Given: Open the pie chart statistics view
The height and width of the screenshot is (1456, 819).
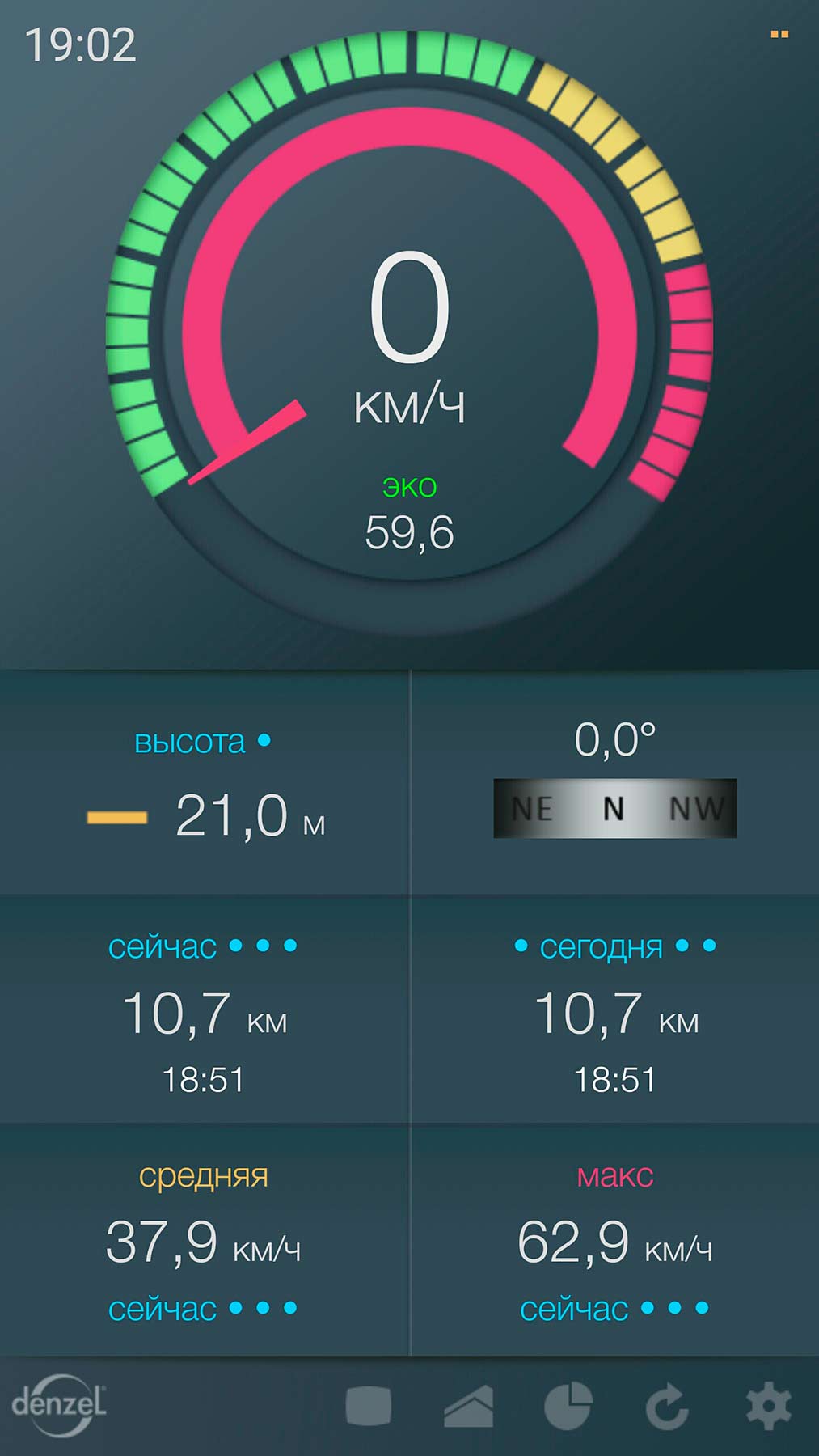Looking at the screenshot, I should 568,1406.
